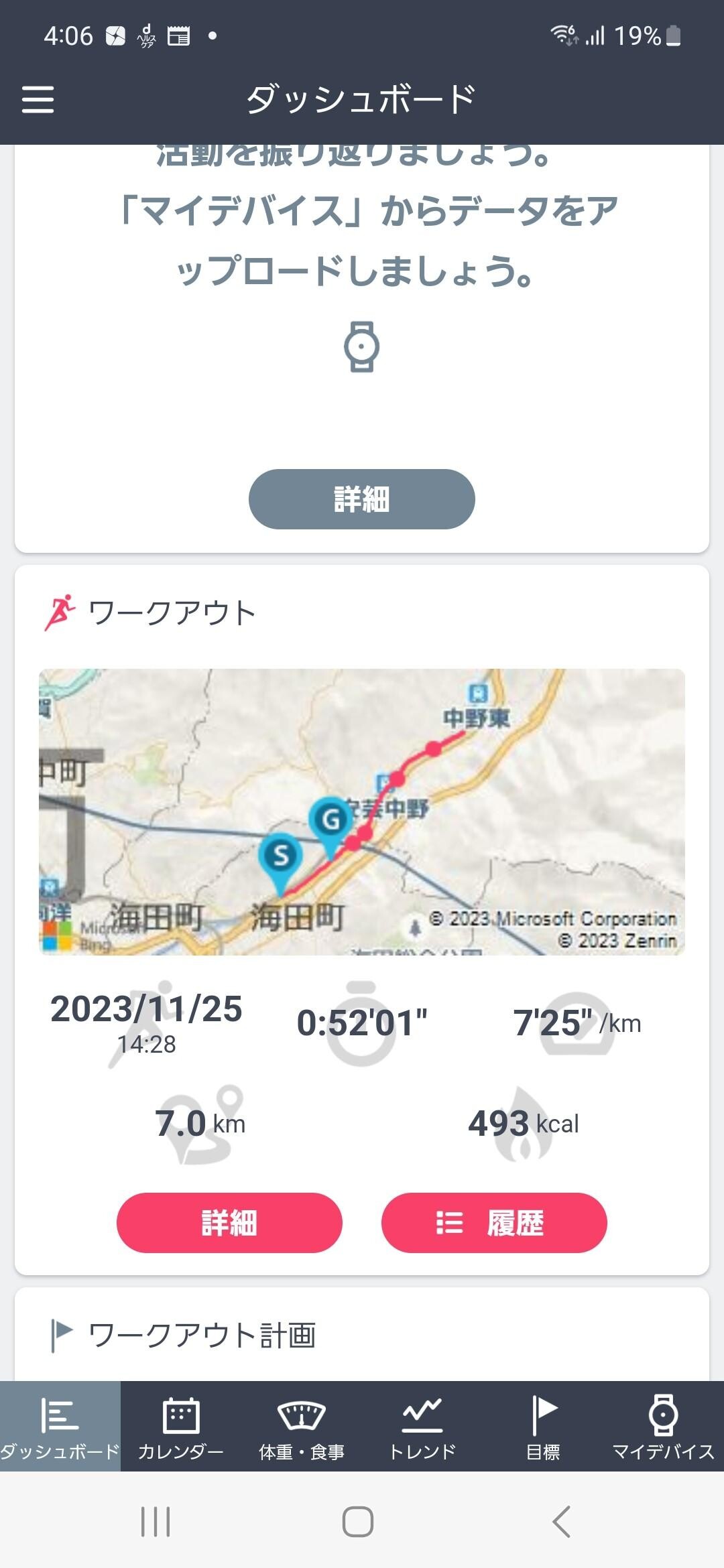Select the goal marker G on the map
Screen dimensions: 724x1568
tap(331, 818)
